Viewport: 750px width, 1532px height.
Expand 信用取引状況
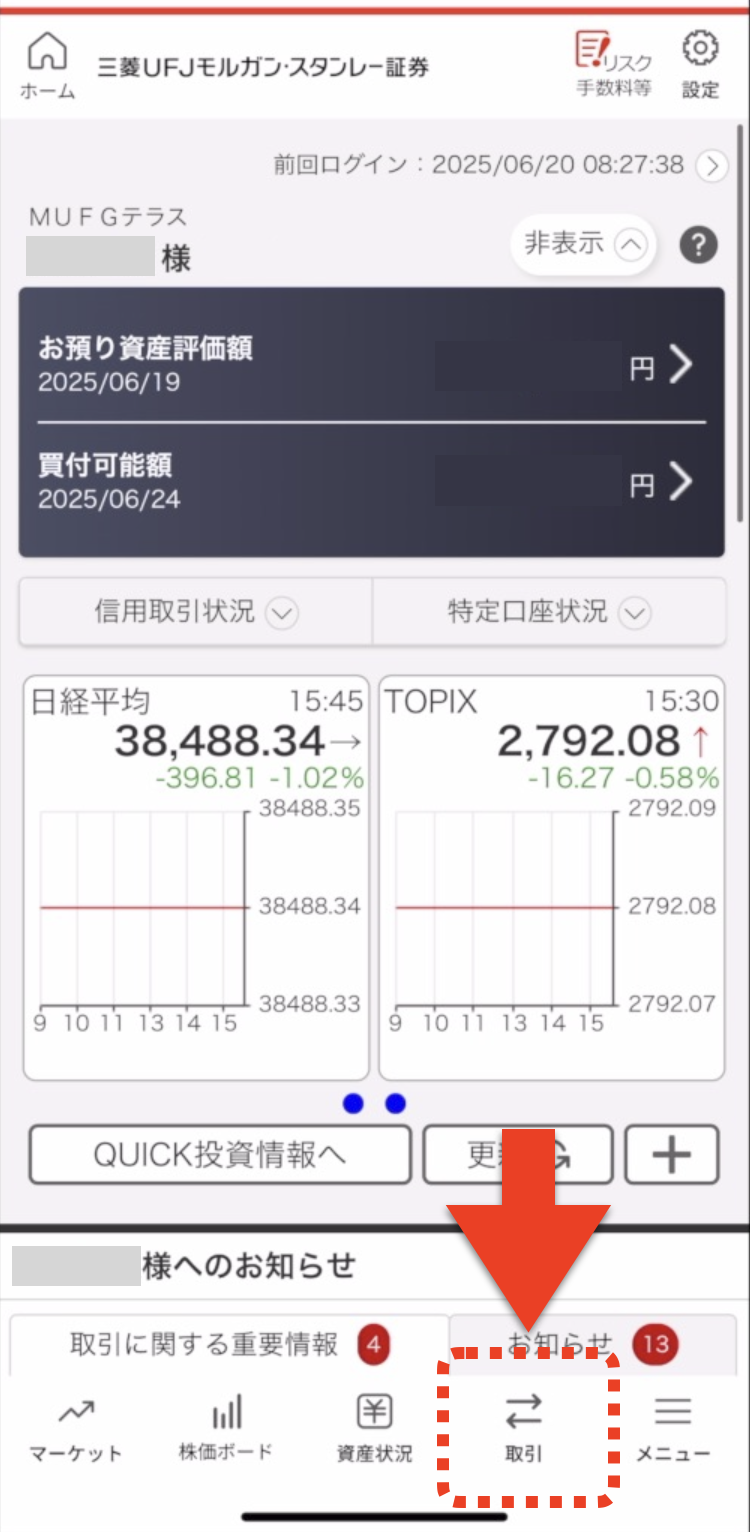coord(196,611)
